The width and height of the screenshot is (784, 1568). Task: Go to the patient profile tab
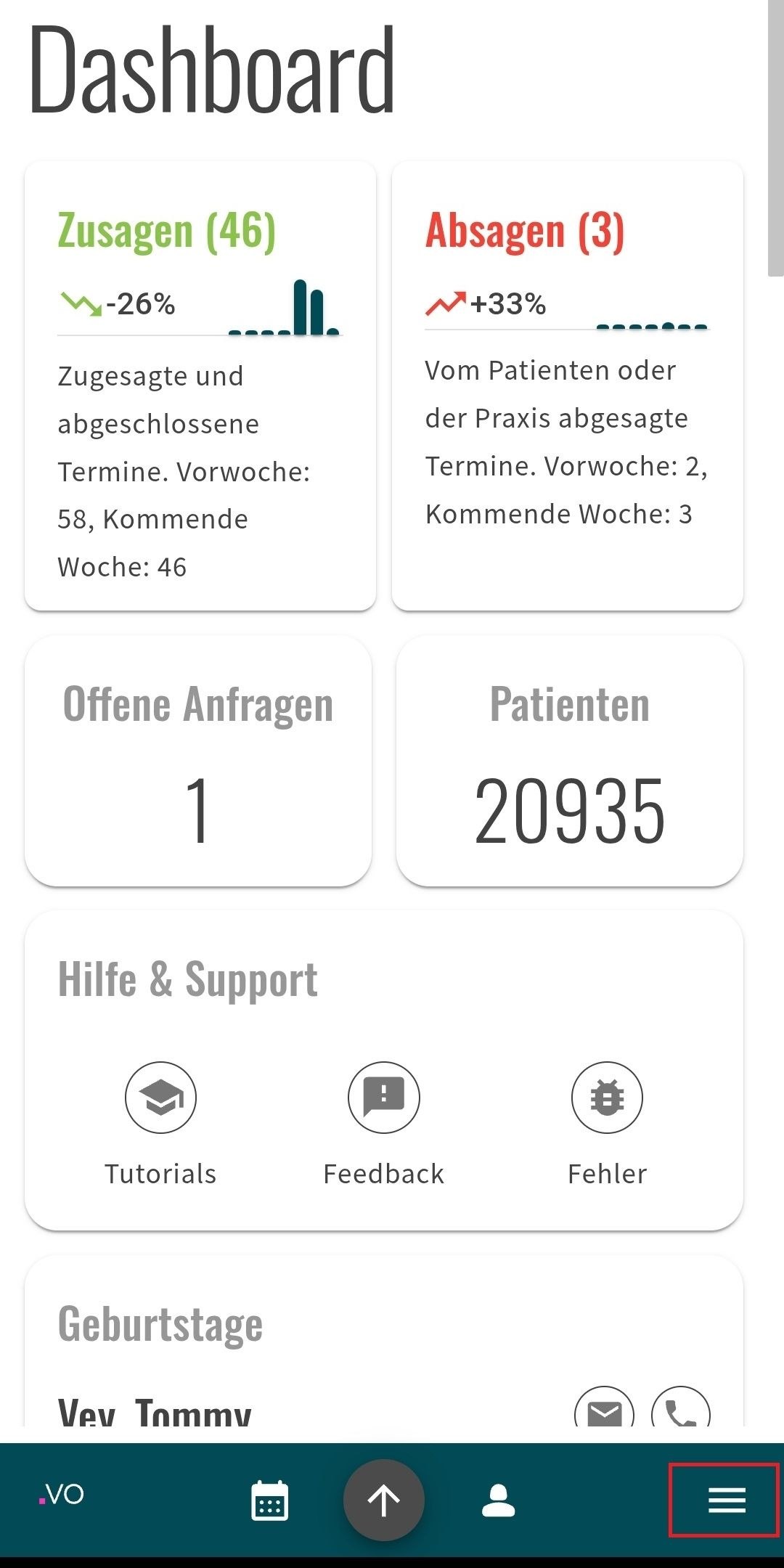pyautogui.click(x=499, y=1500)
